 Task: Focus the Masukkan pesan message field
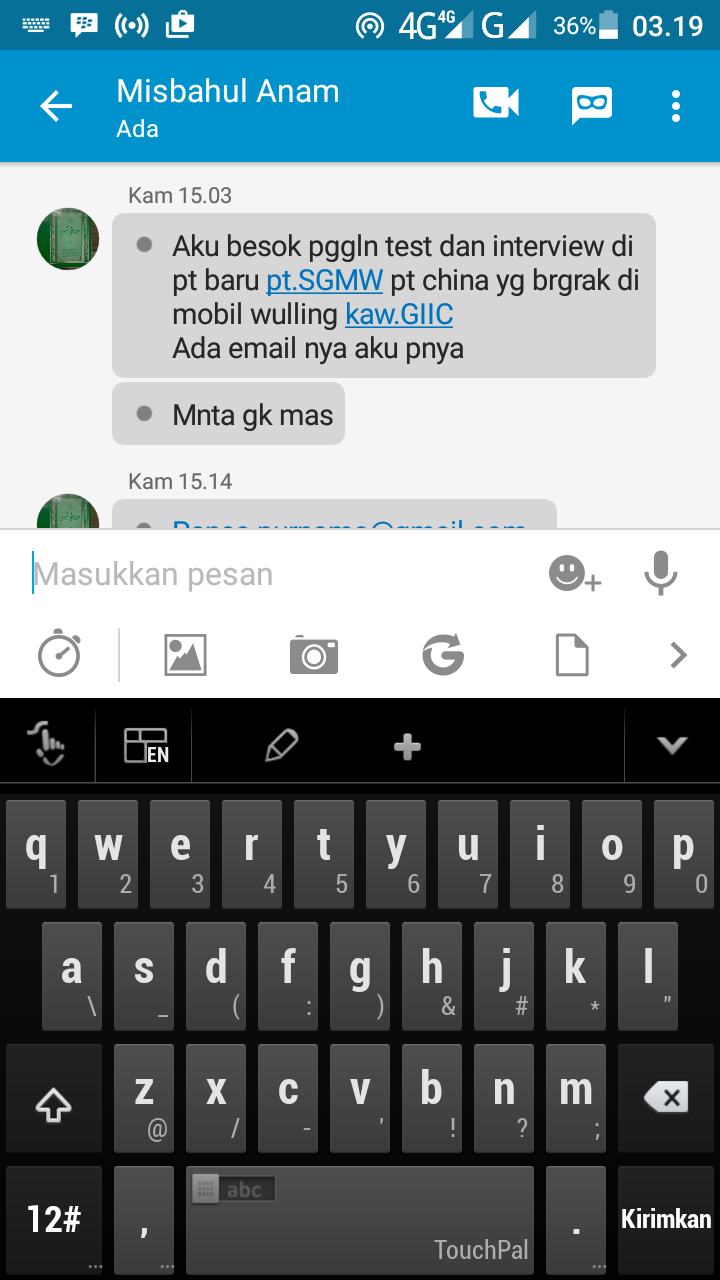coord(280,574)
